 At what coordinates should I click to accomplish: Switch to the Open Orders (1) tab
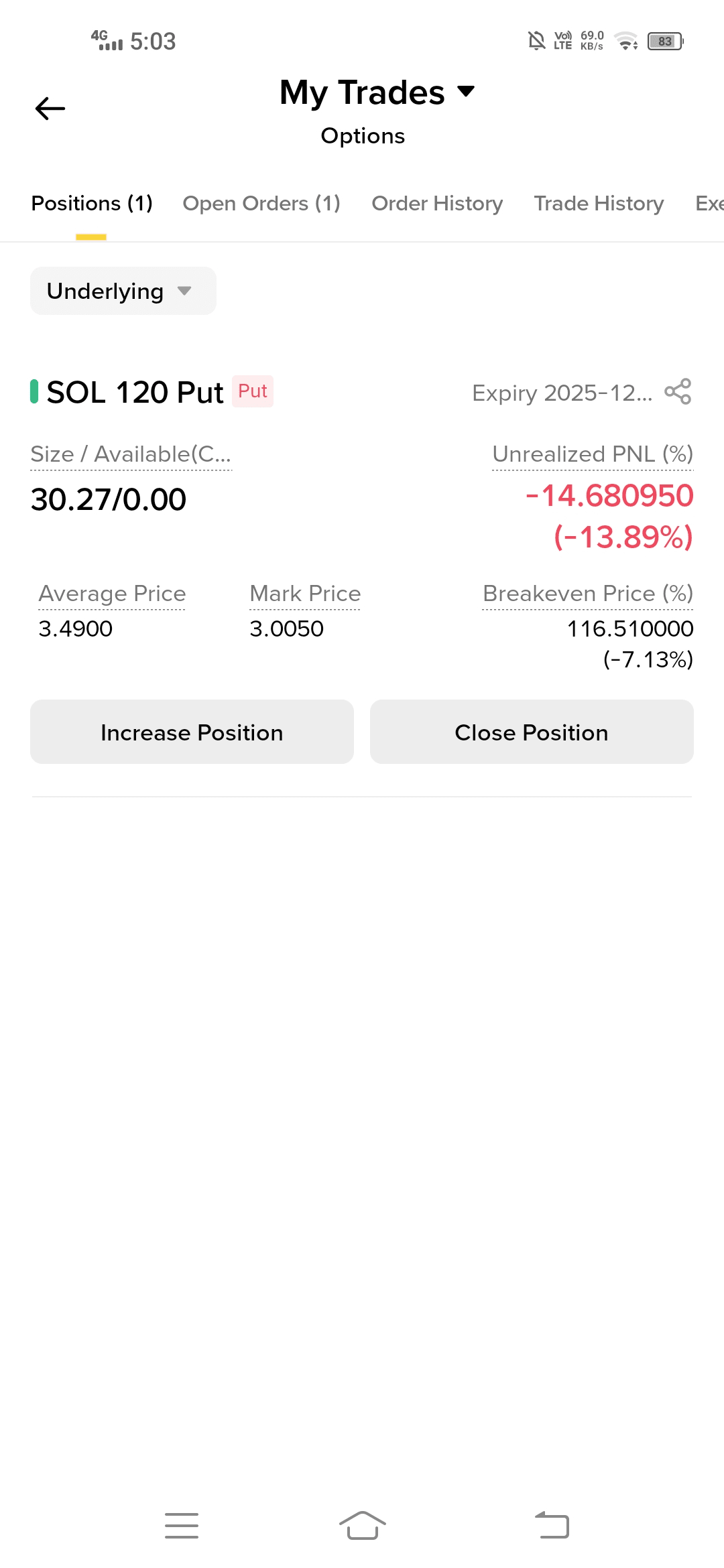pos(261,203)
